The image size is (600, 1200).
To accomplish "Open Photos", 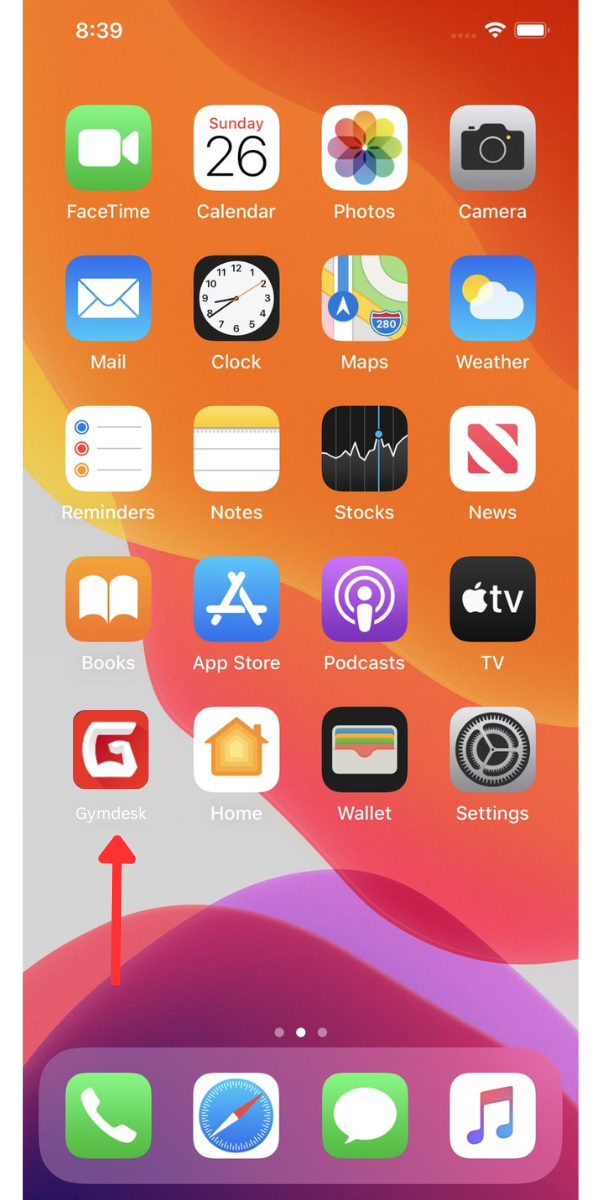I will (x=364, y=148).
